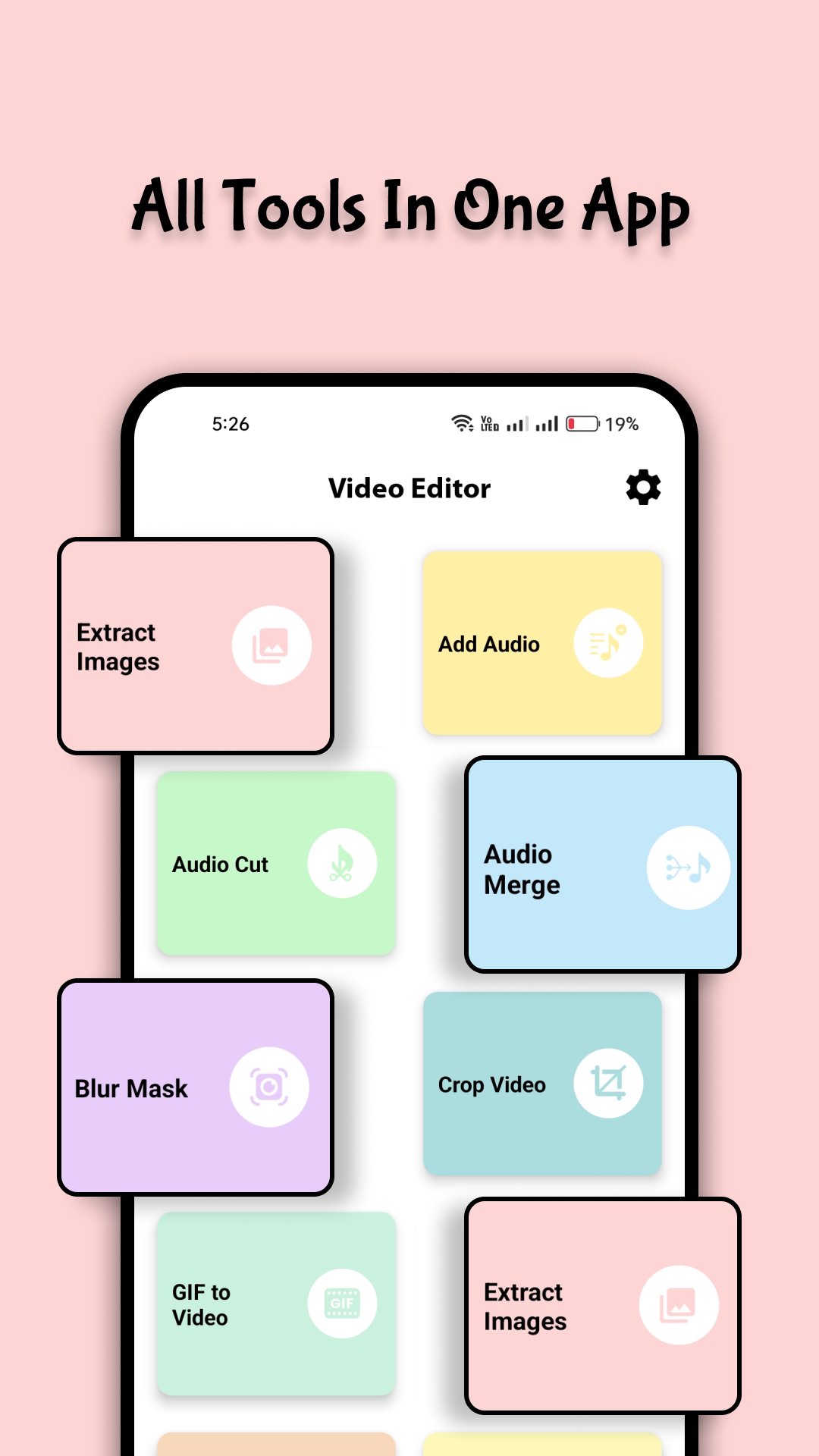
Task: Tap the Video Editor title
Action: pos(409,488)
